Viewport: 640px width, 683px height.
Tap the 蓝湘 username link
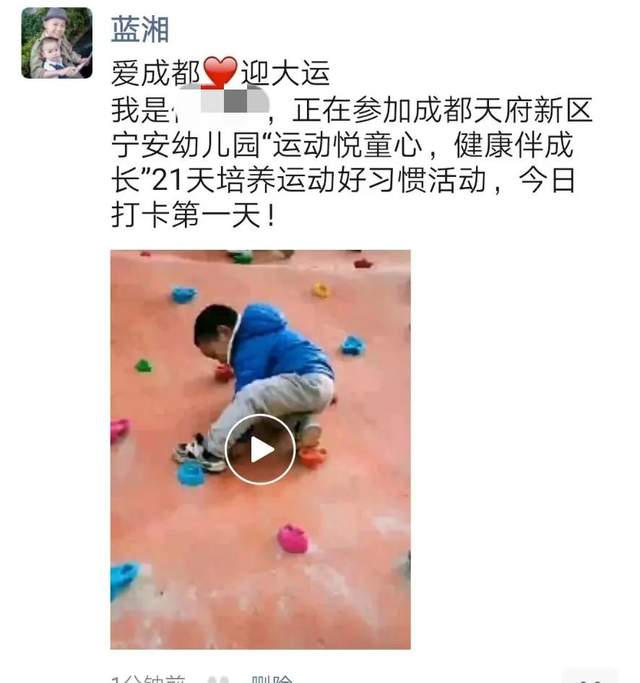tap(139, 30)
